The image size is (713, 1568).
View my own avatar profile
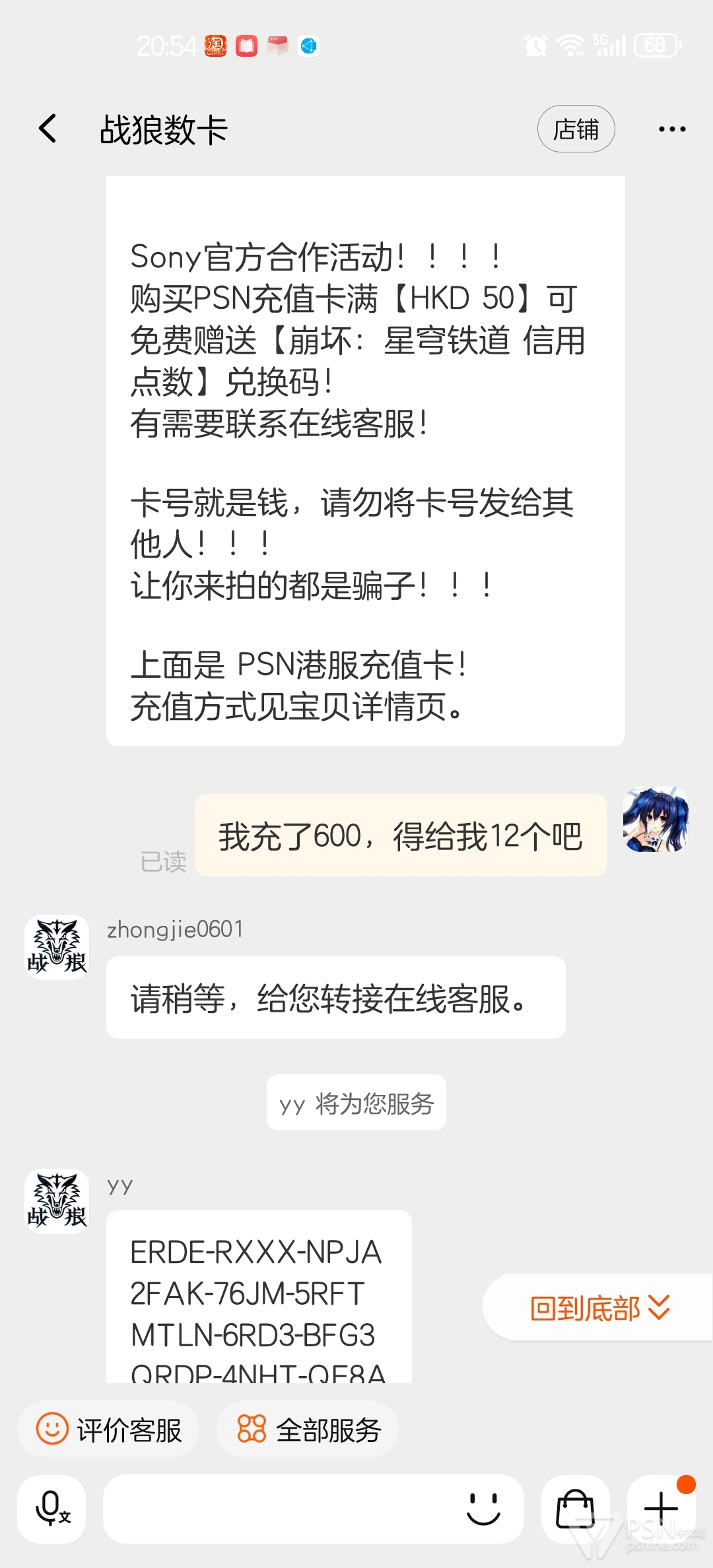click(x=656, y=819)
